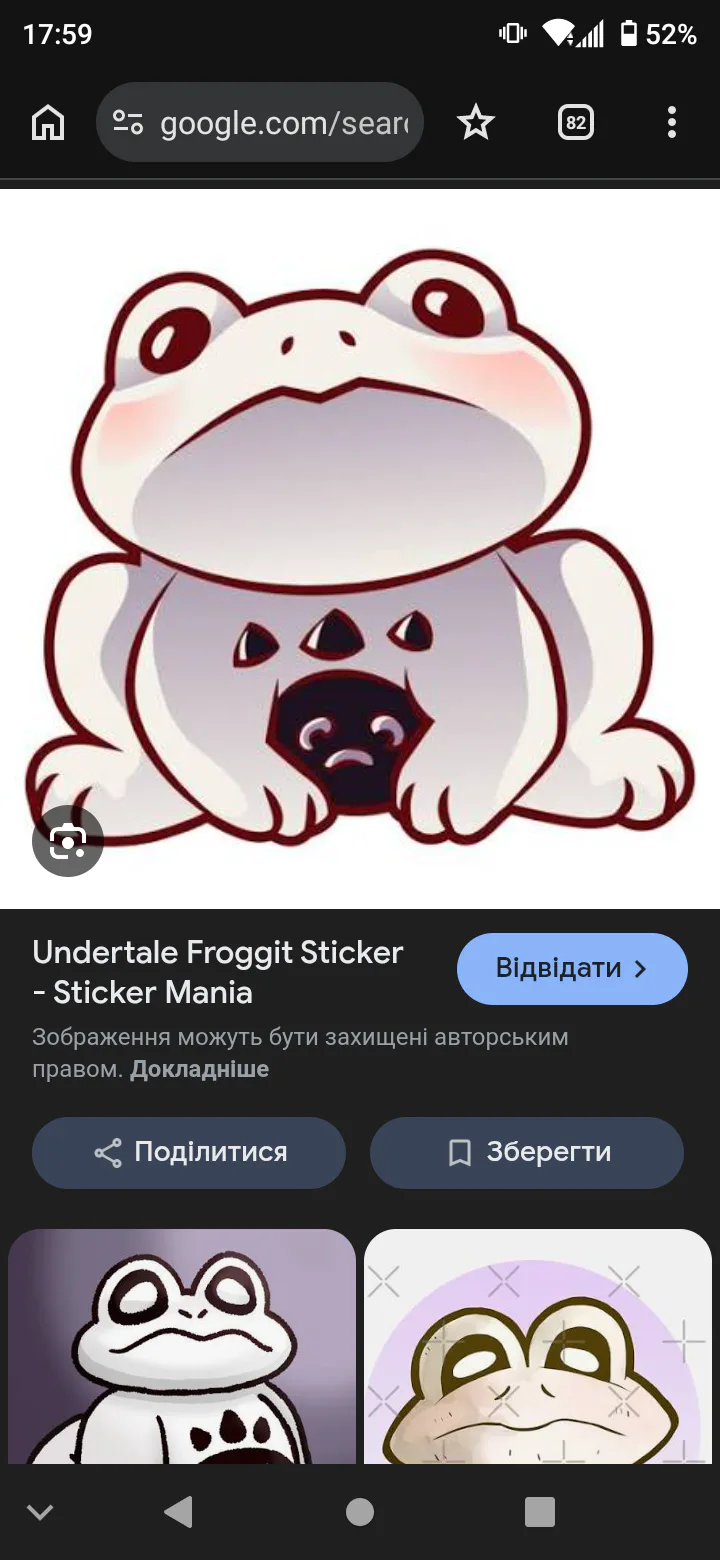Bookmark this page with the star
Screen dimensions: 720x1560
(476, 123)
